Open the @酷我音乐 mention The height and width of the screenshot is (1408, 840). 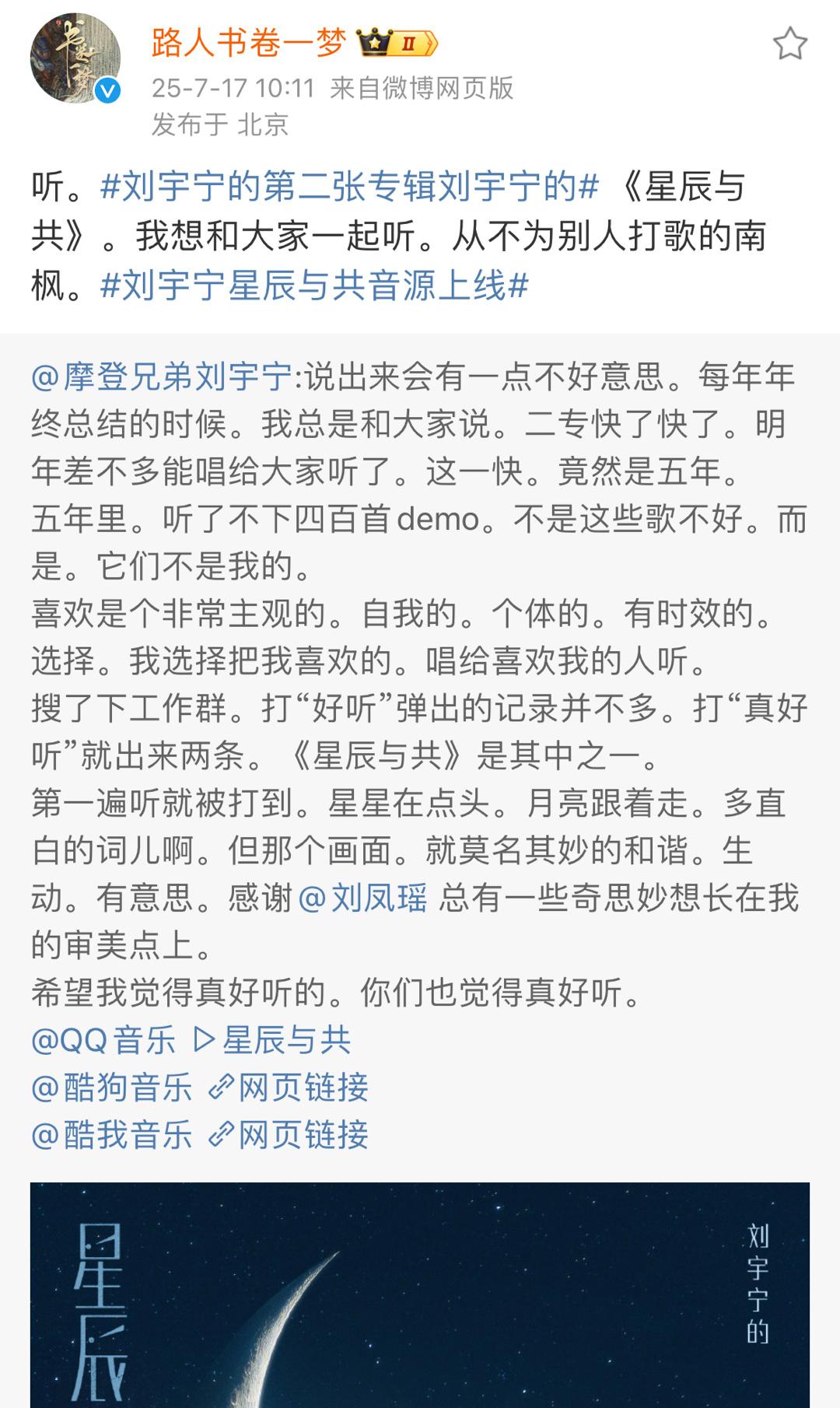112,1135
